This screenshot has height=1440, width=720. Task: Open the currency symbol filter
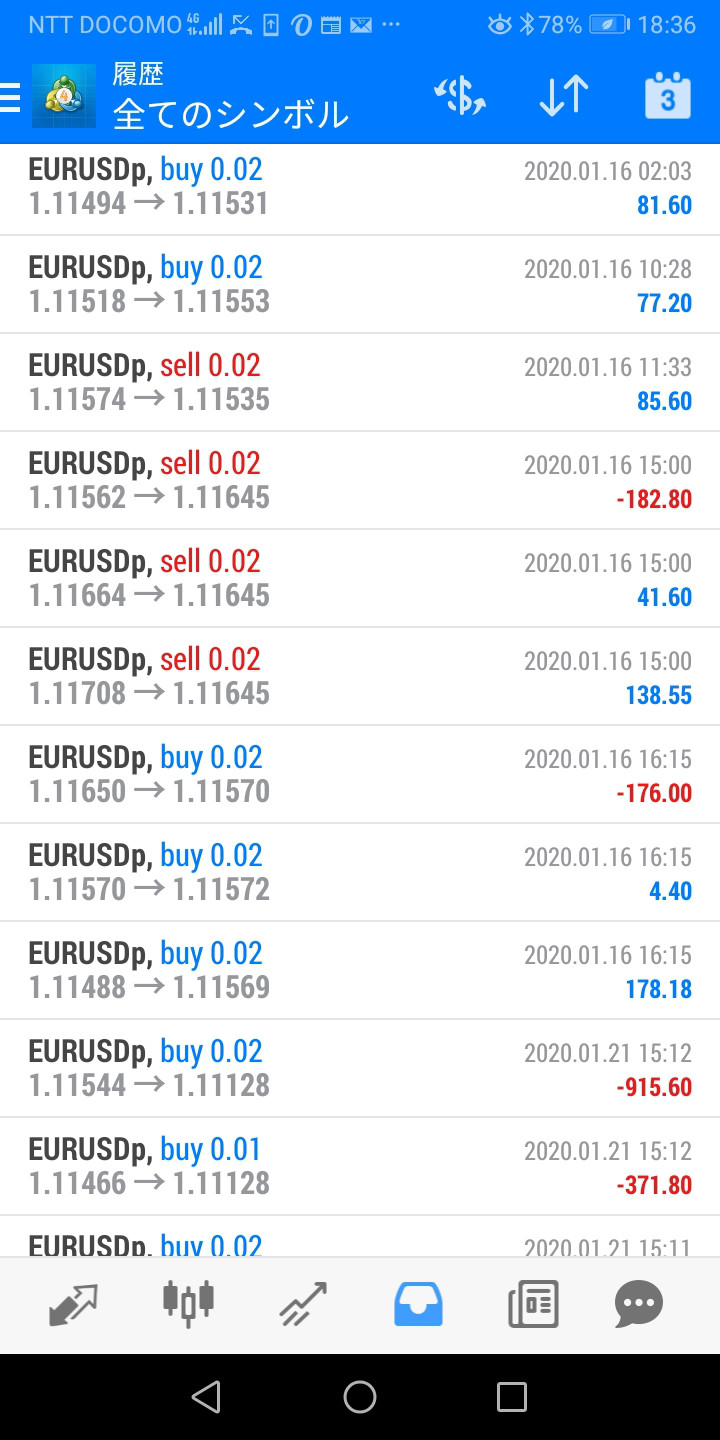point(460,97)
